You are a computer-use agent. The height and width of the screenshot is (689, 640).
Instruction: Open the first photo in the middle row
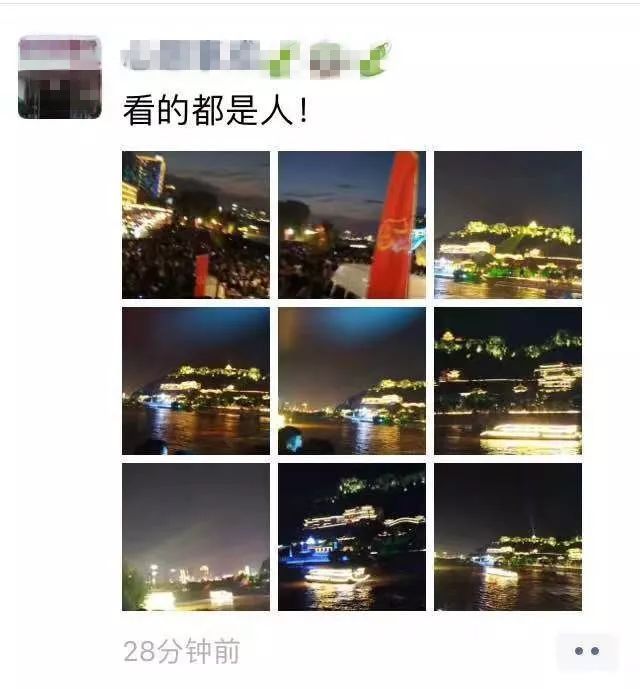click(196, 381)
